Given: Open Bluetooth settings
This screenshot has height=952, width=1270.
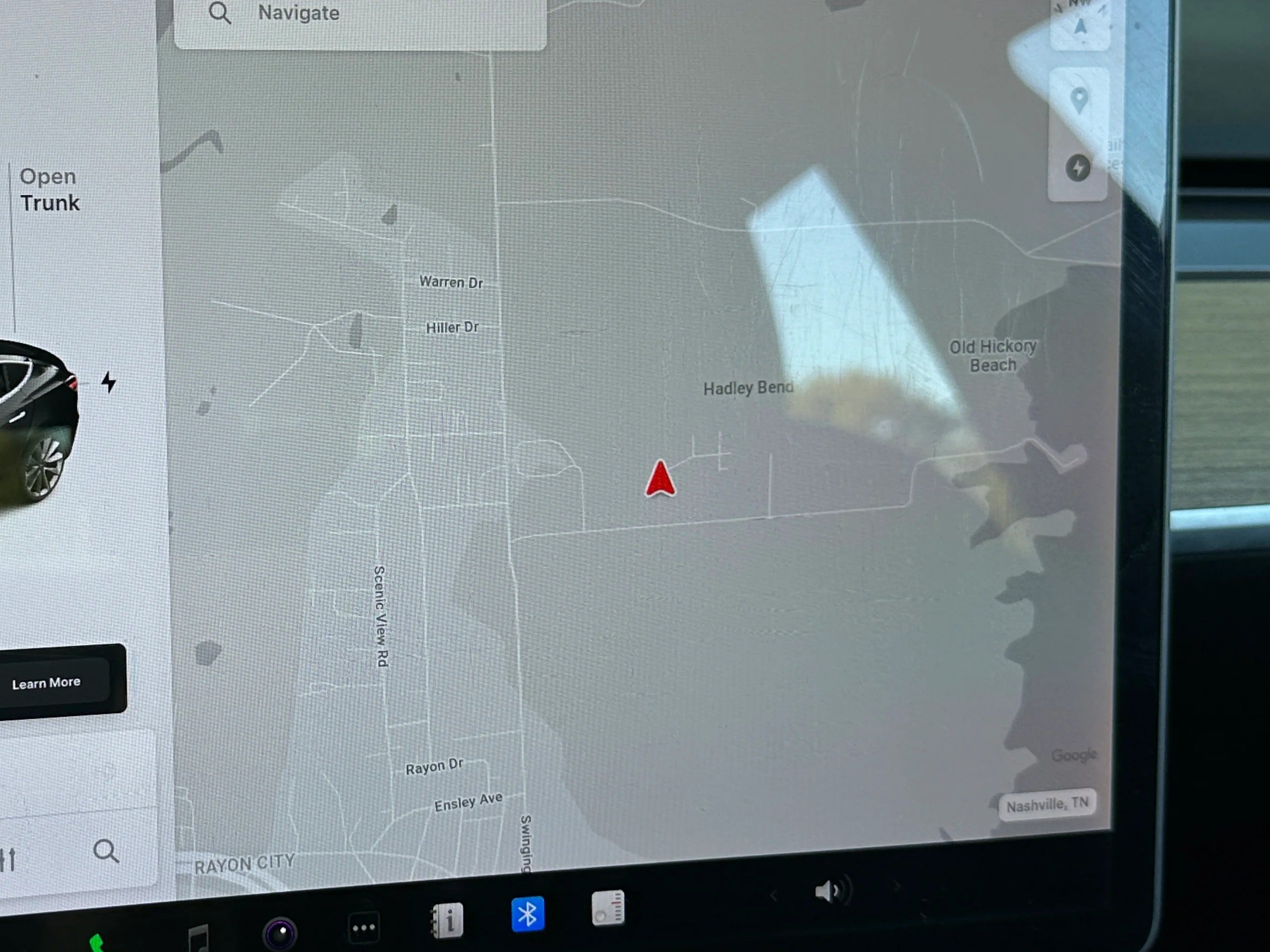Looking at the screenshot, I should [527, 914].
